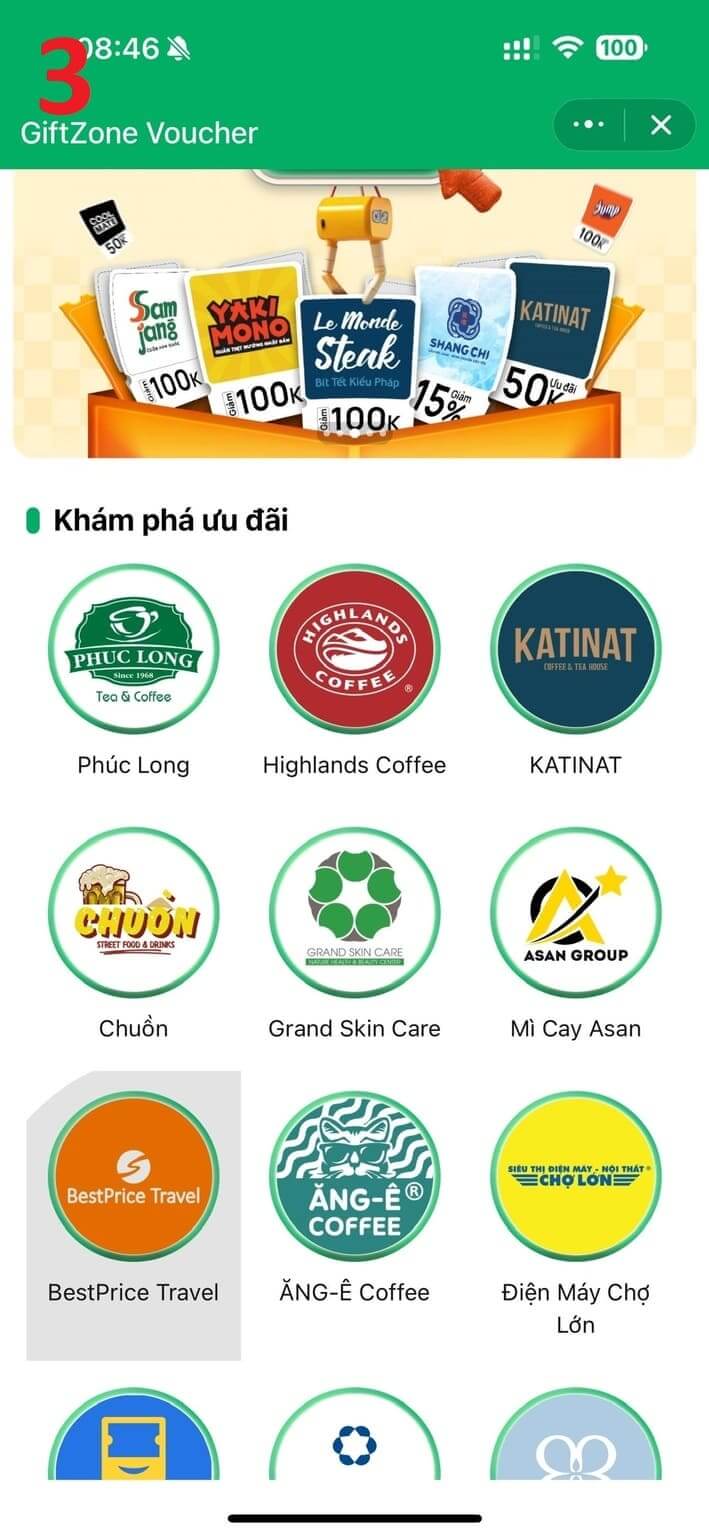
Task: Open the promotional voucher banner
Action: pyautogui.click(x=354, y=312)
